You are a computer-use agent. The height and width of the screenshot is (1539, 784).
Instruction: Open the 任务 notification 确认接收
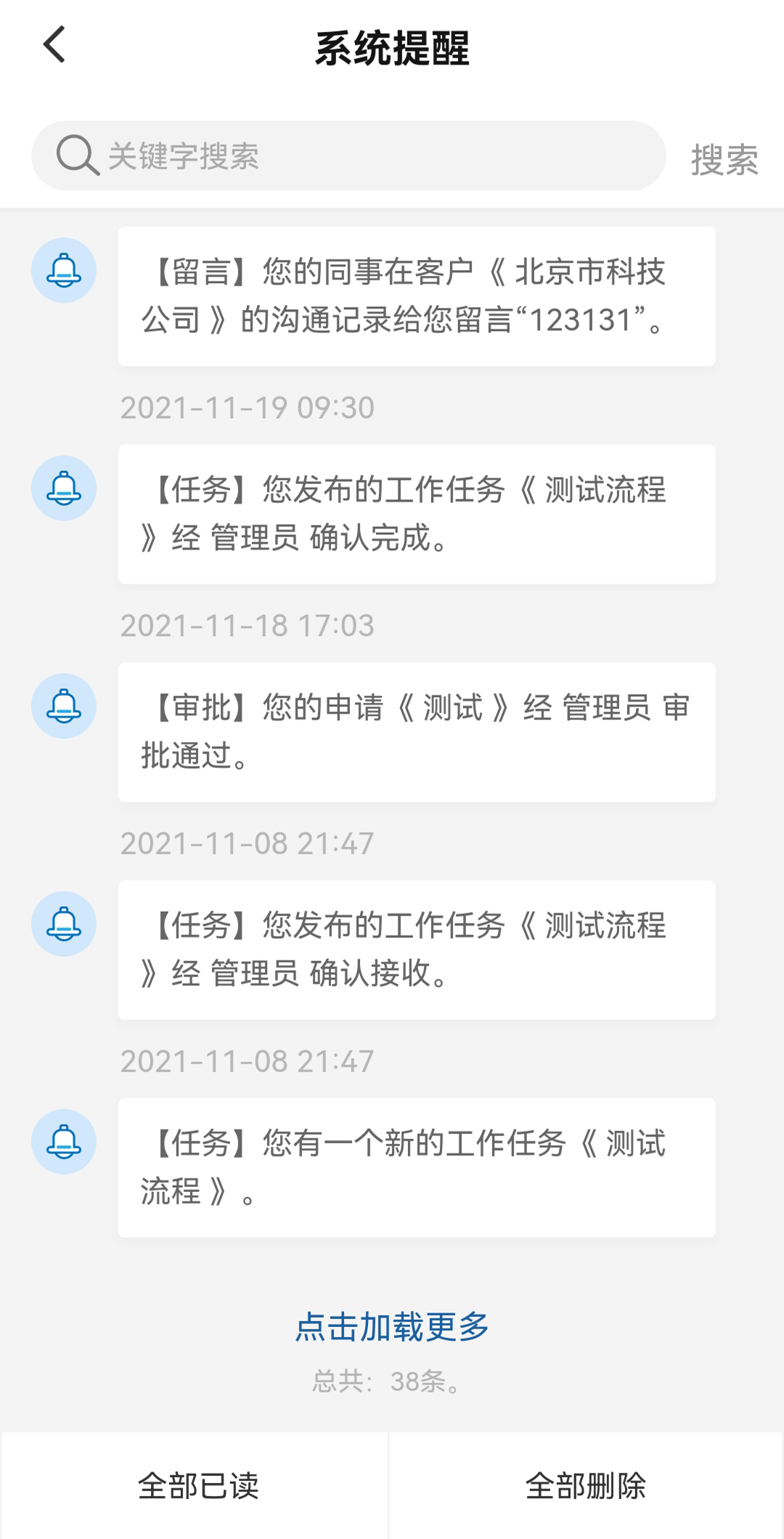[x=417, y=950]
